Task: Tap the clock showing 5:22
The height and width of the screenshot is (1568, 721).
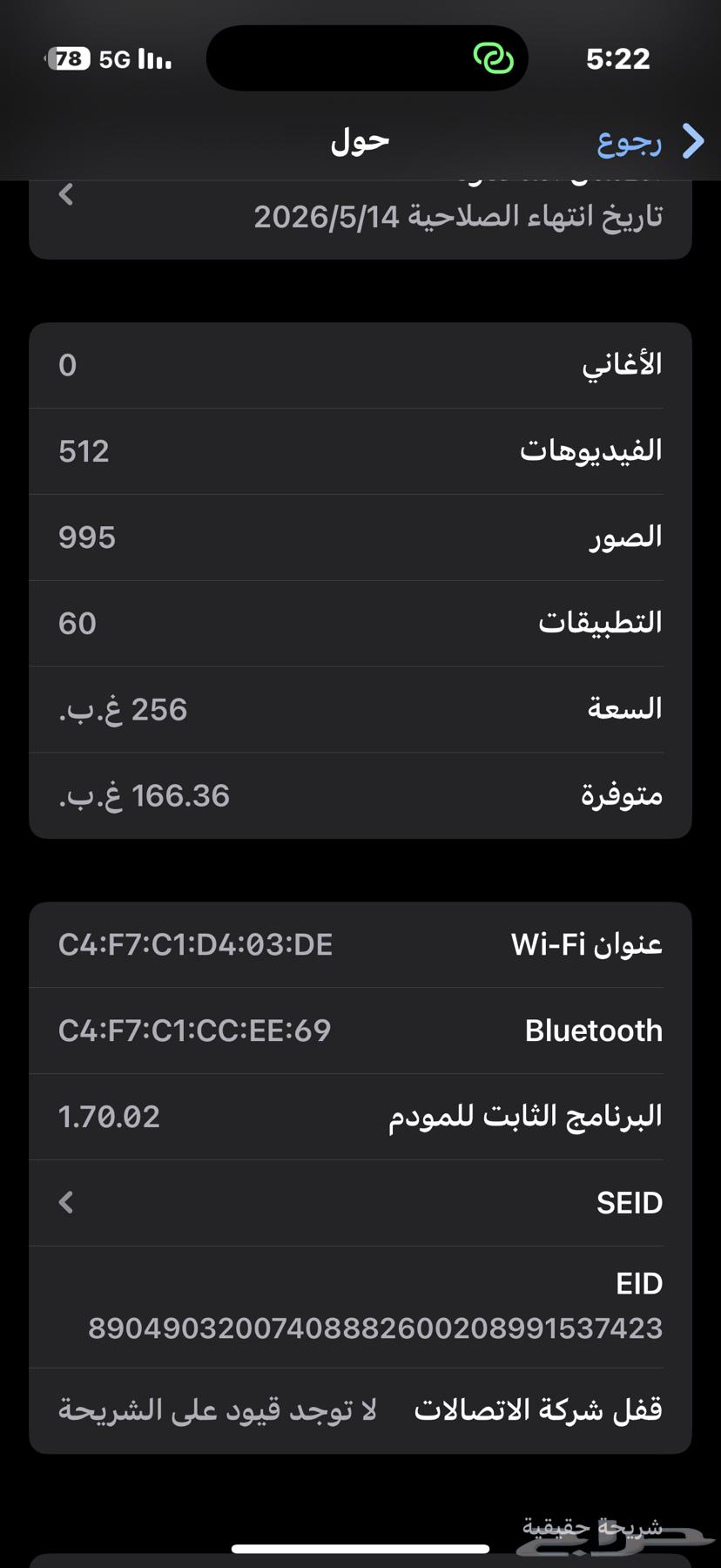Action: (x=619, y=57)
